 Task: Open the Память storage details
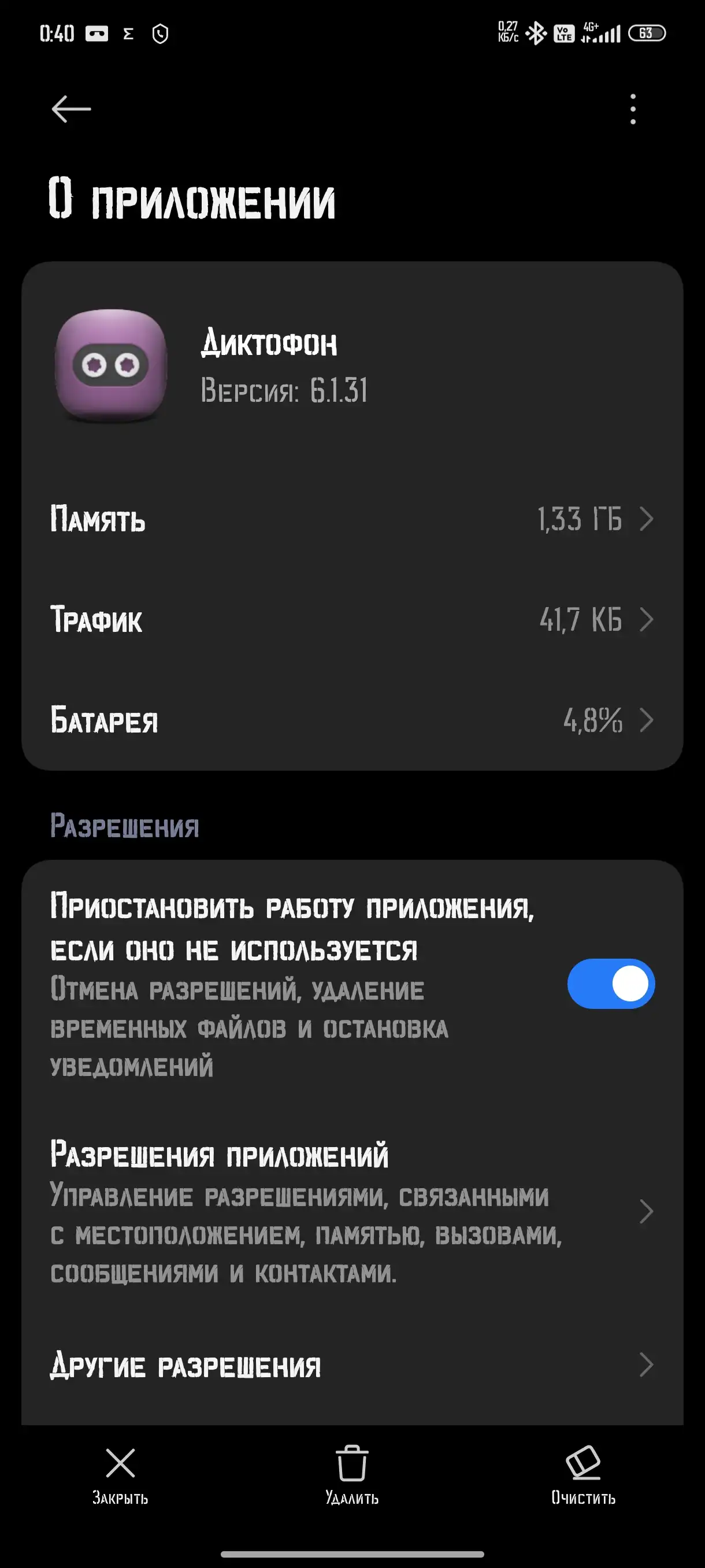352,519
